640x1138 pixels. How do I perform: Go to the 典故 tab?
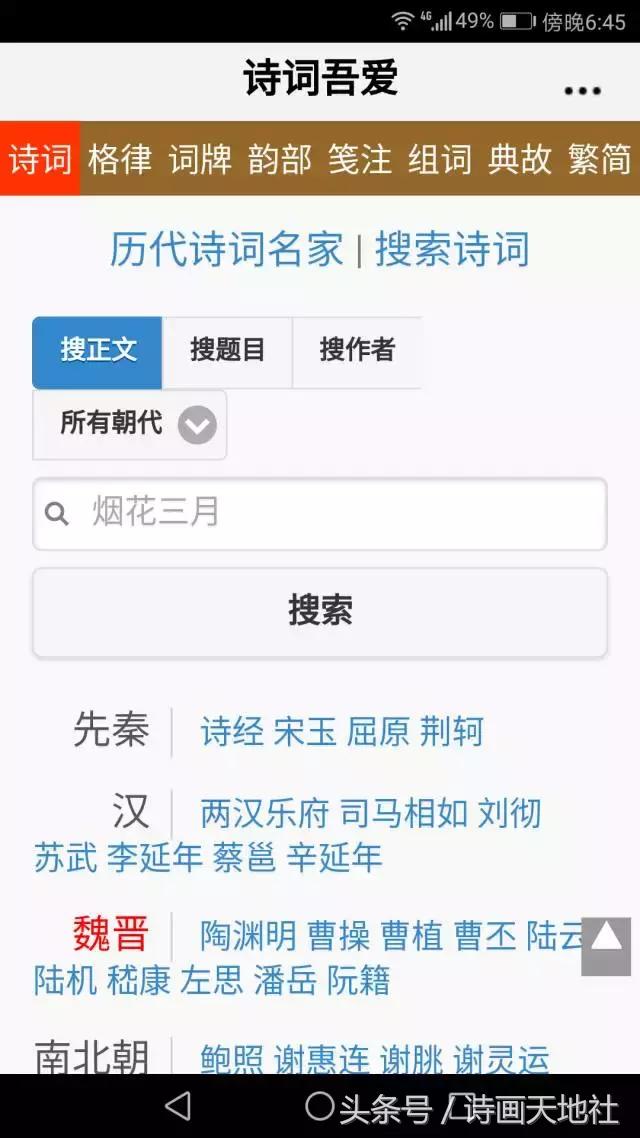pos(520,159)
